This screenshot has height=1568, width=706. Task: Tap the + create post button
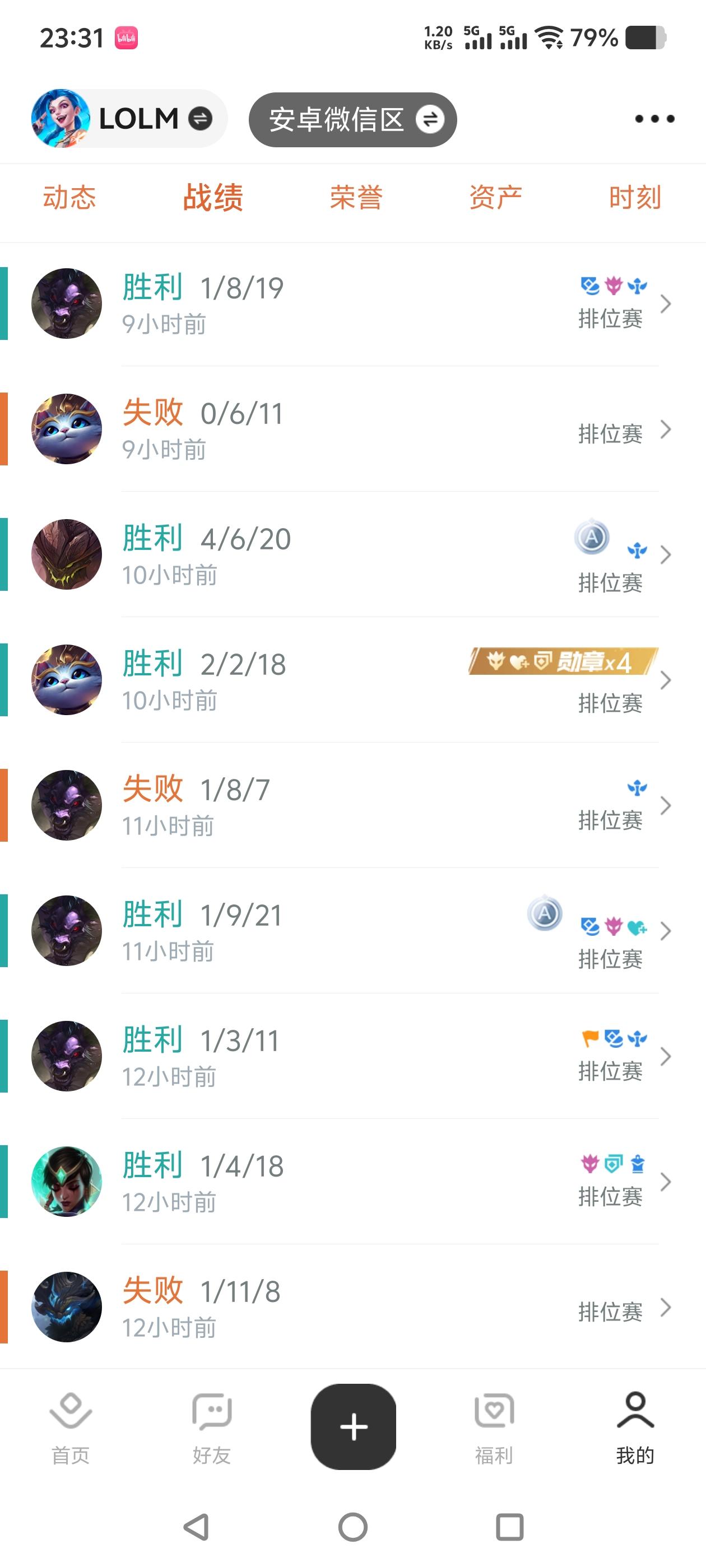[354, 1427]
